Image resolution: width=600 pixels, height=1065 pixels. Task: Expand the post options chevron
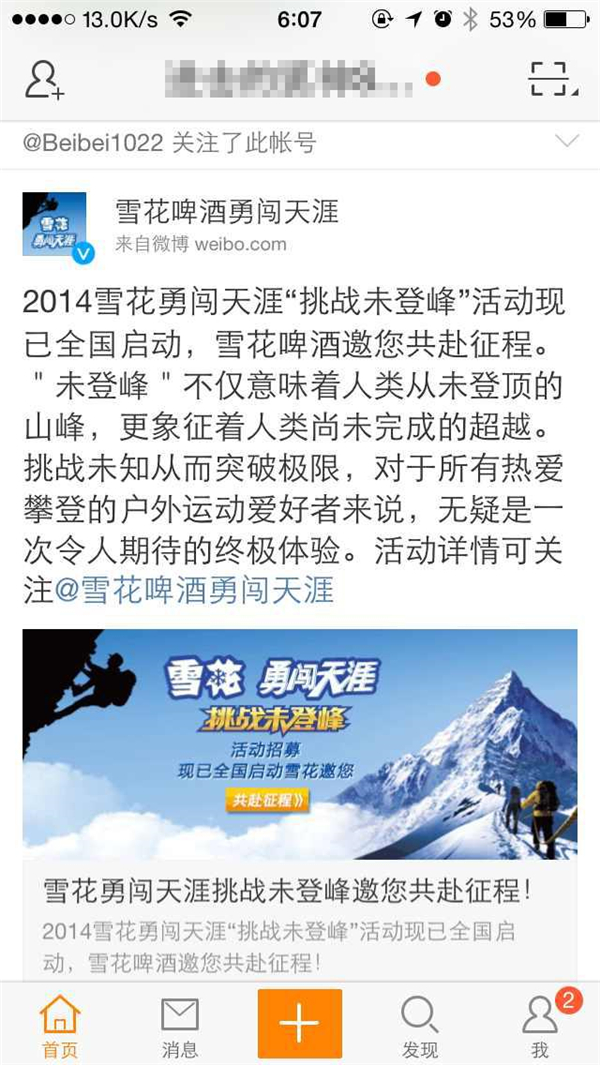pyautogui.click(x=566, y=142)
